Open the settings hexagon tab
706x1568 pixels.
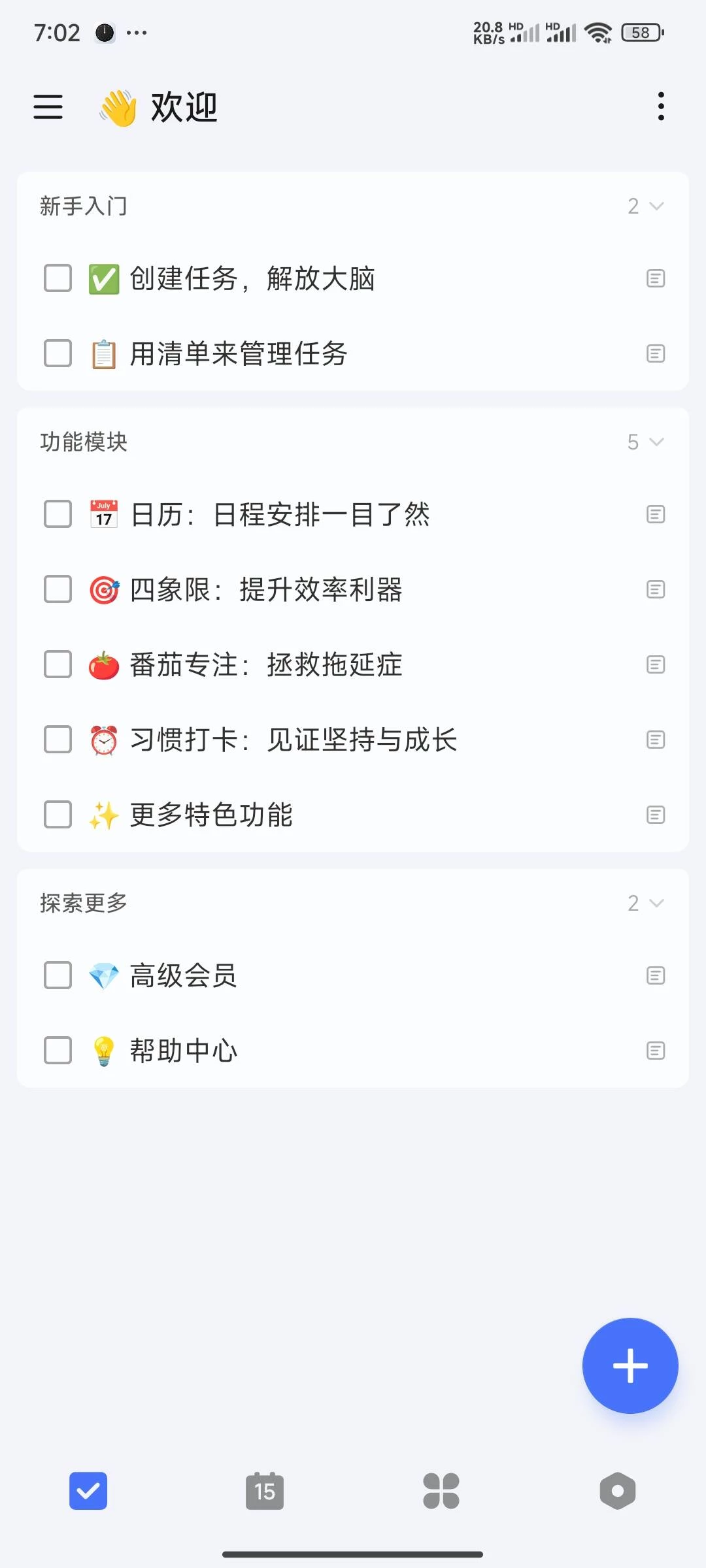[x=618, y=1491]
